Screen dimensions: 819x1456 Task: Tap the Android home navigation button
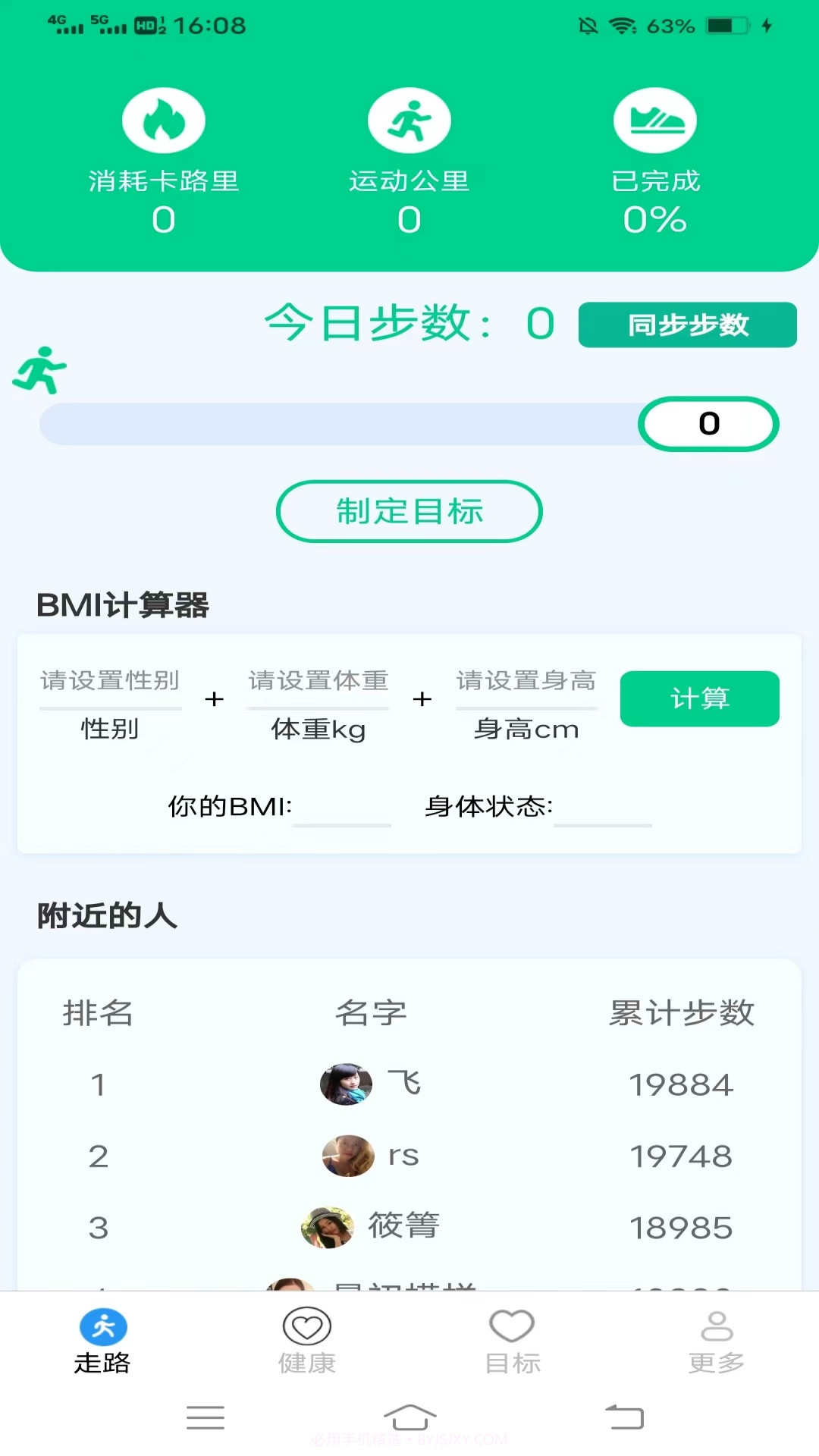pos(409,1417)
